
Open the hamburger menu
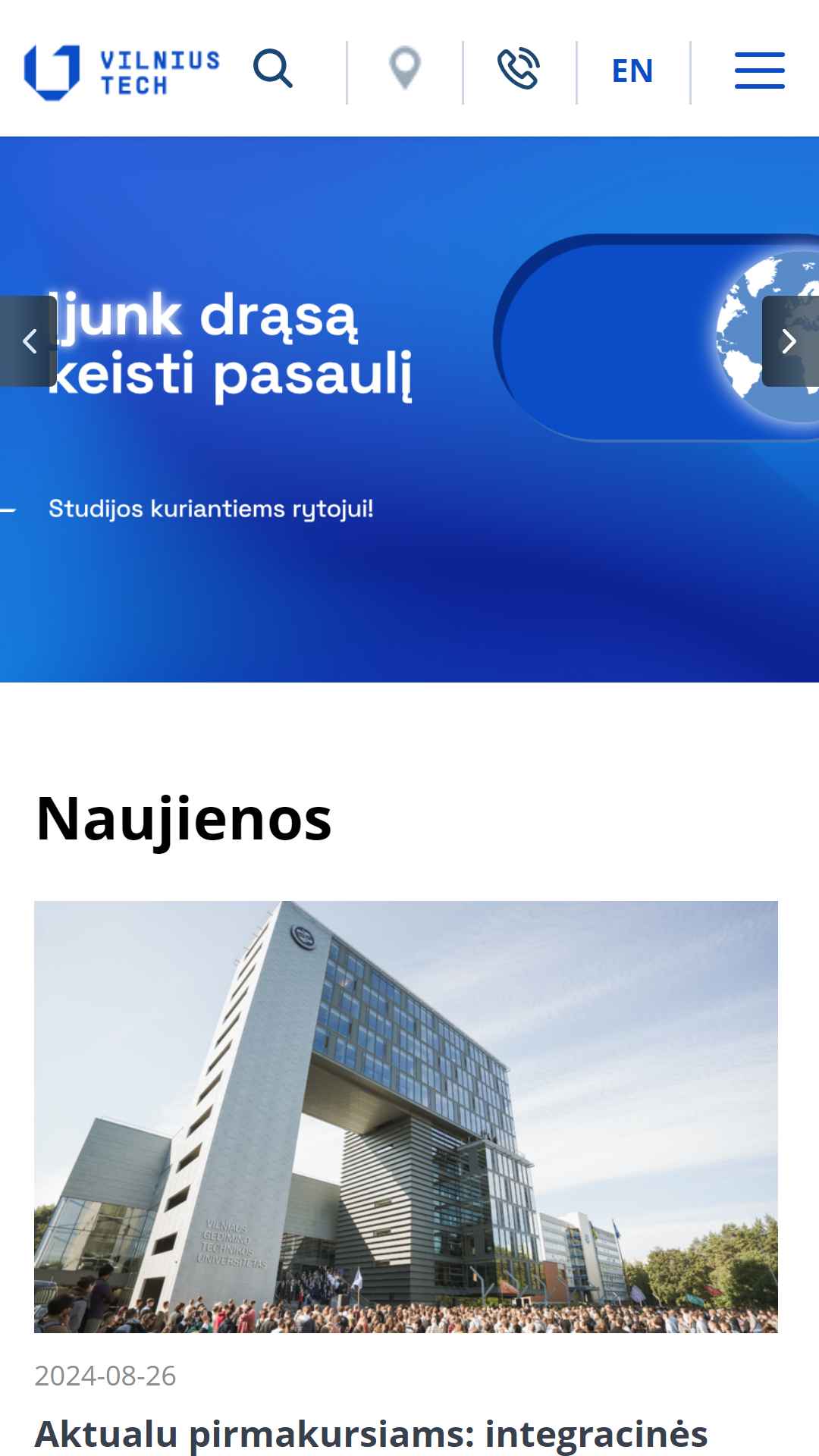pos(760,71)
